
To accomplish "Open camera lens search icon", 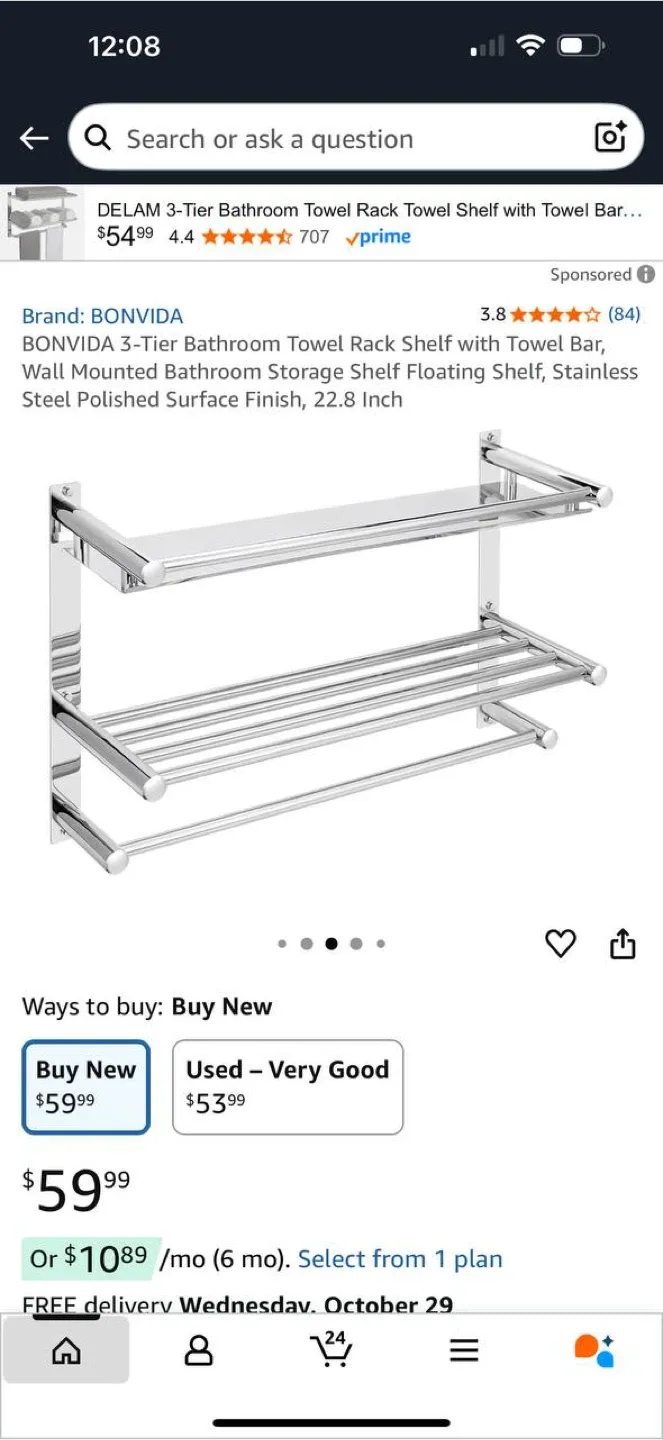I will coord(610,138).
